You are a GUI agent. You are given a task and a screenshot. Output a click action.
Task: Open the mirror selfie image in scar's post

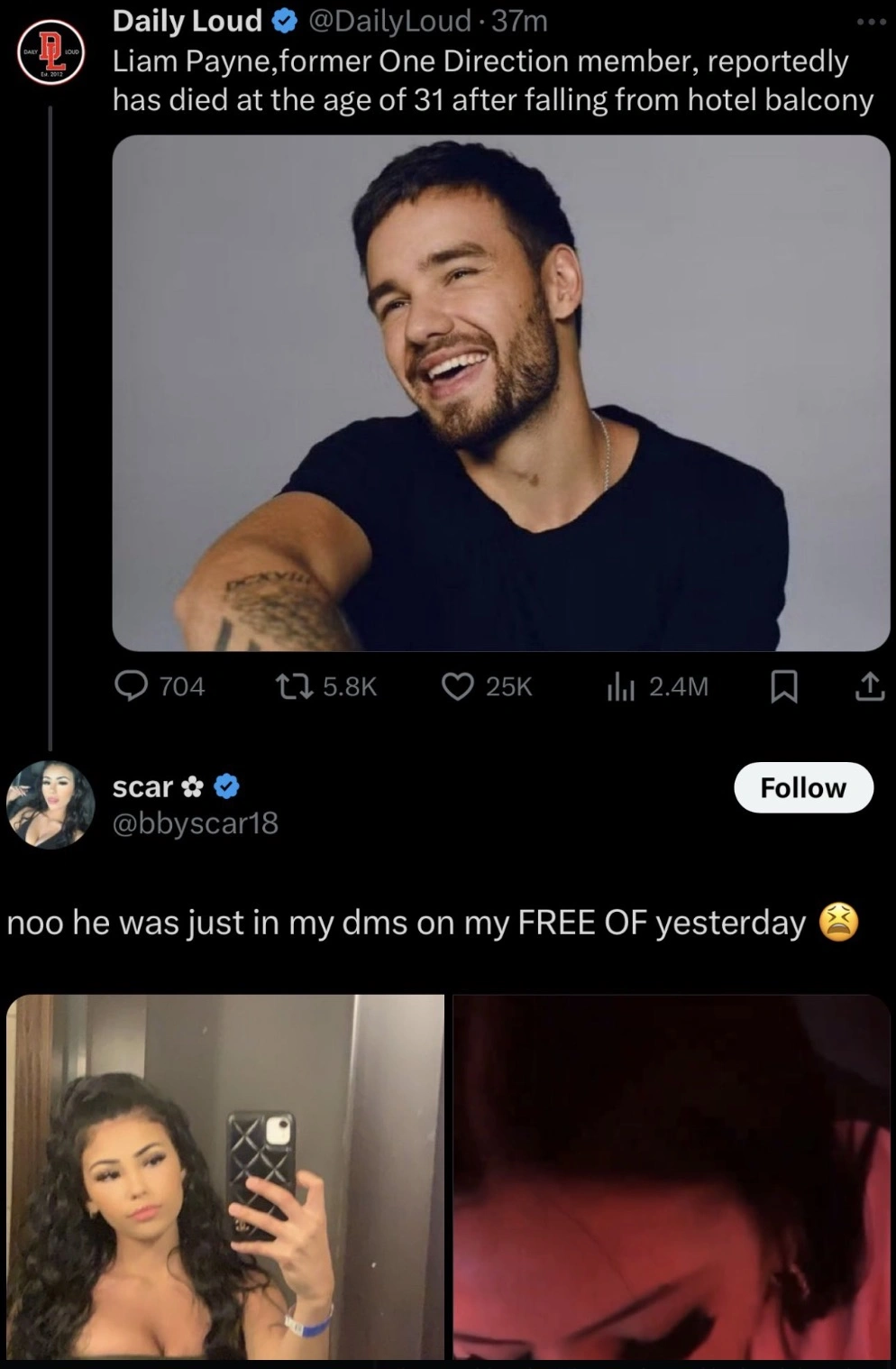225,1176
